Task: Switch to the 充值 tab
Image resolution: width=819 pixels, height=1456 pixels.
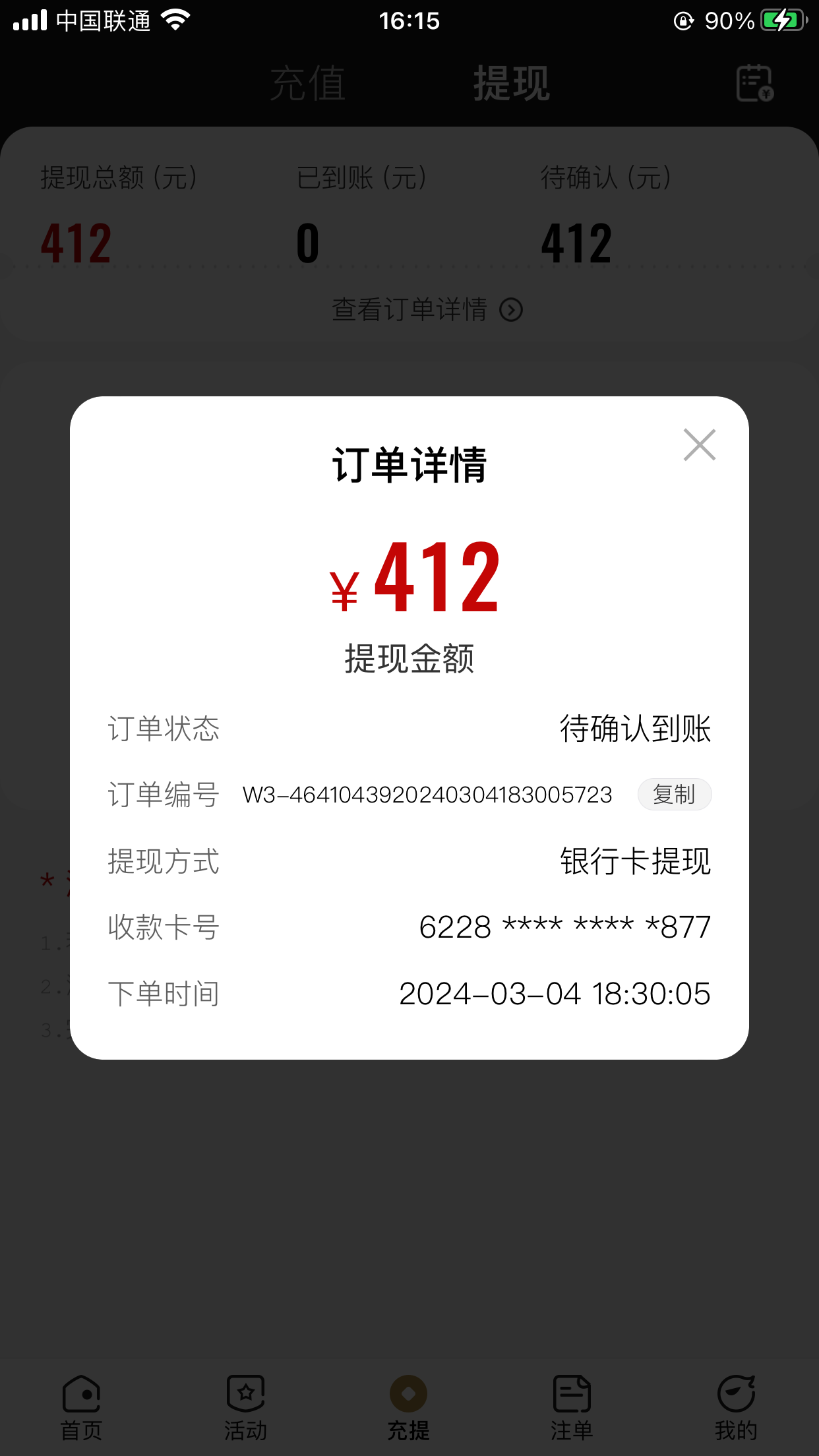Action: coord(307,84)
